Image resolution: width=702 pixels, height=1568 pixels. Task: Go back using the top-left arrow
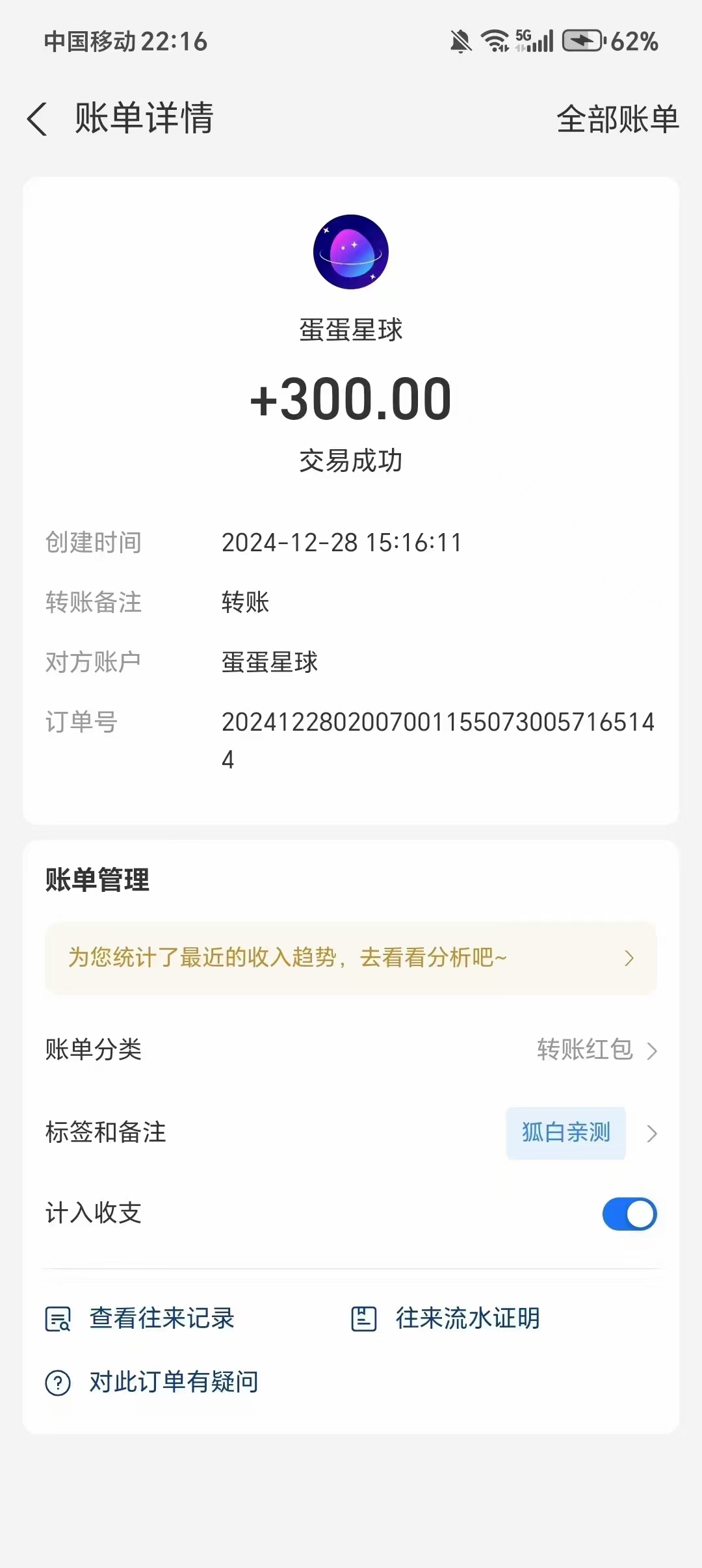(37, 120)
